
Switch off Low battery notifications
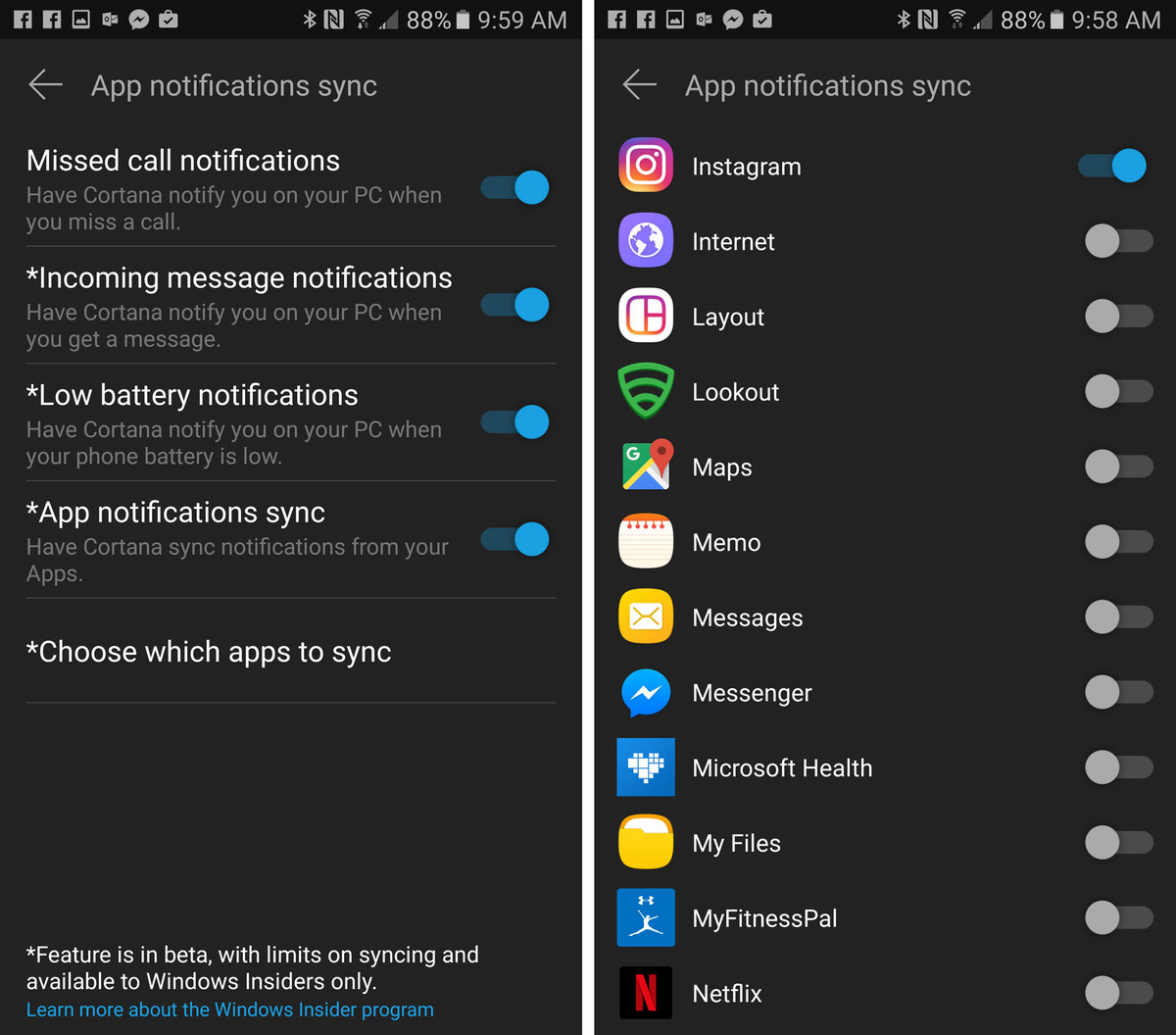pos(515,422)
